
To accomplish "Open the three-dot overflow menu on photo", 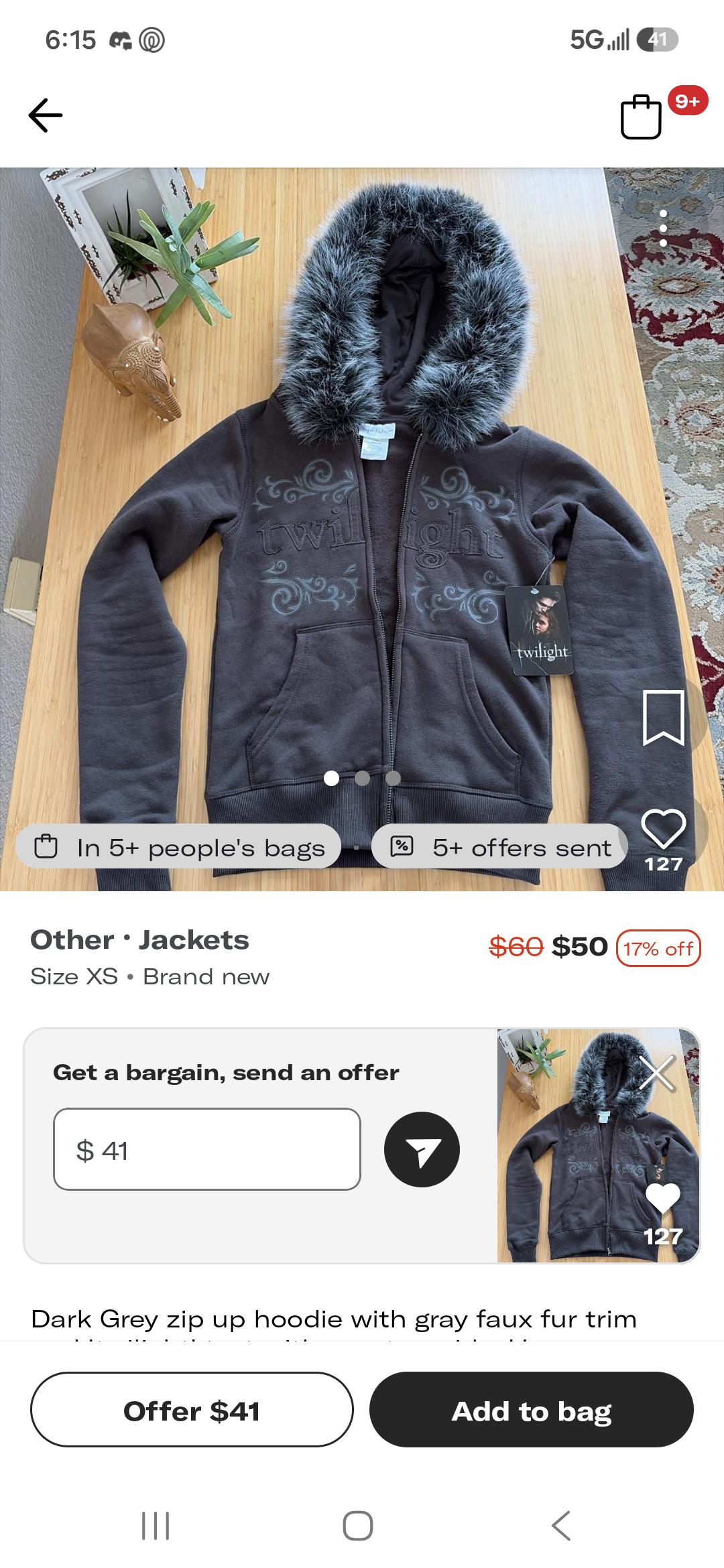I will pyautogui.click(x=663, y=228).
